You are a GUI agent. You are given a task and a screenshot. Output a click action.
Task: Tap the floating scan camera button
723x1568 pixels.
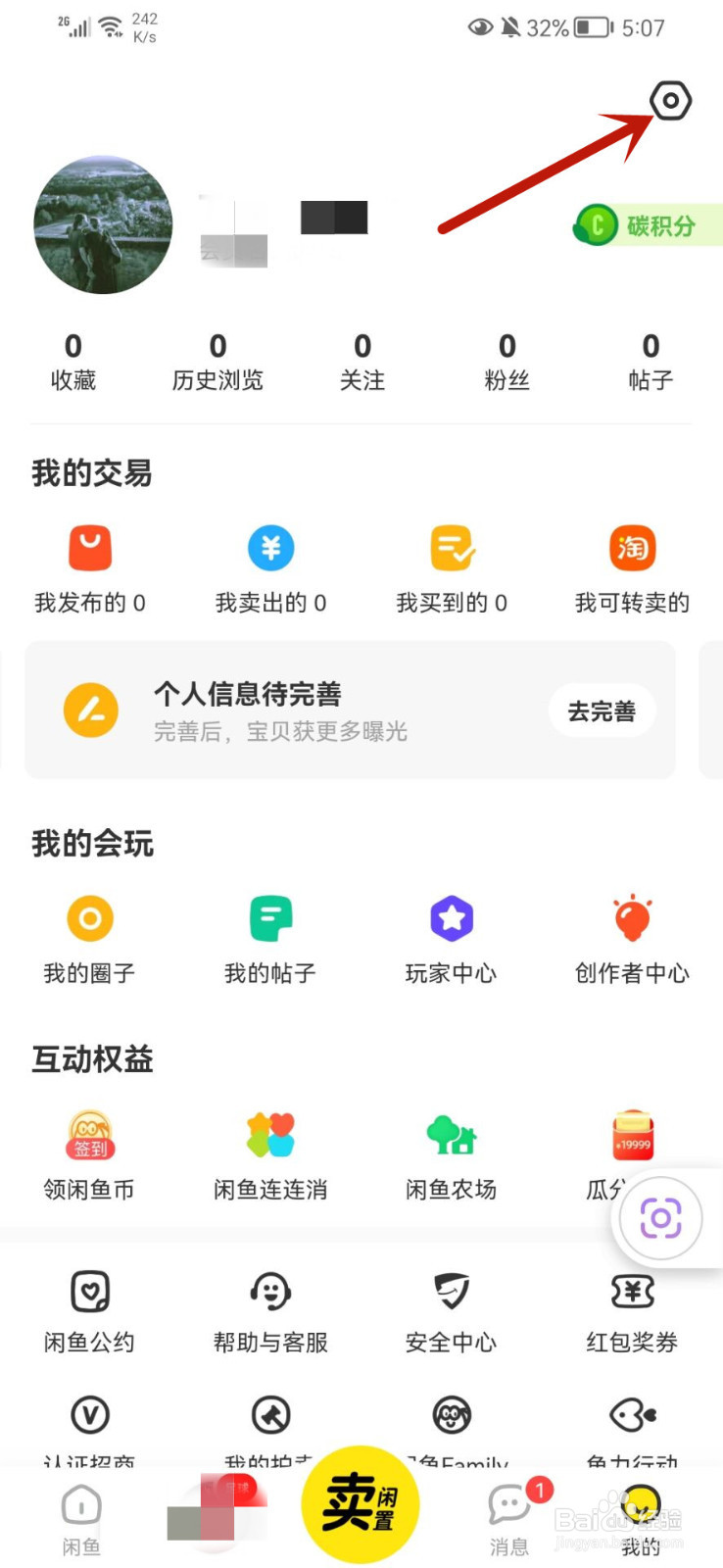[662, 1218]
